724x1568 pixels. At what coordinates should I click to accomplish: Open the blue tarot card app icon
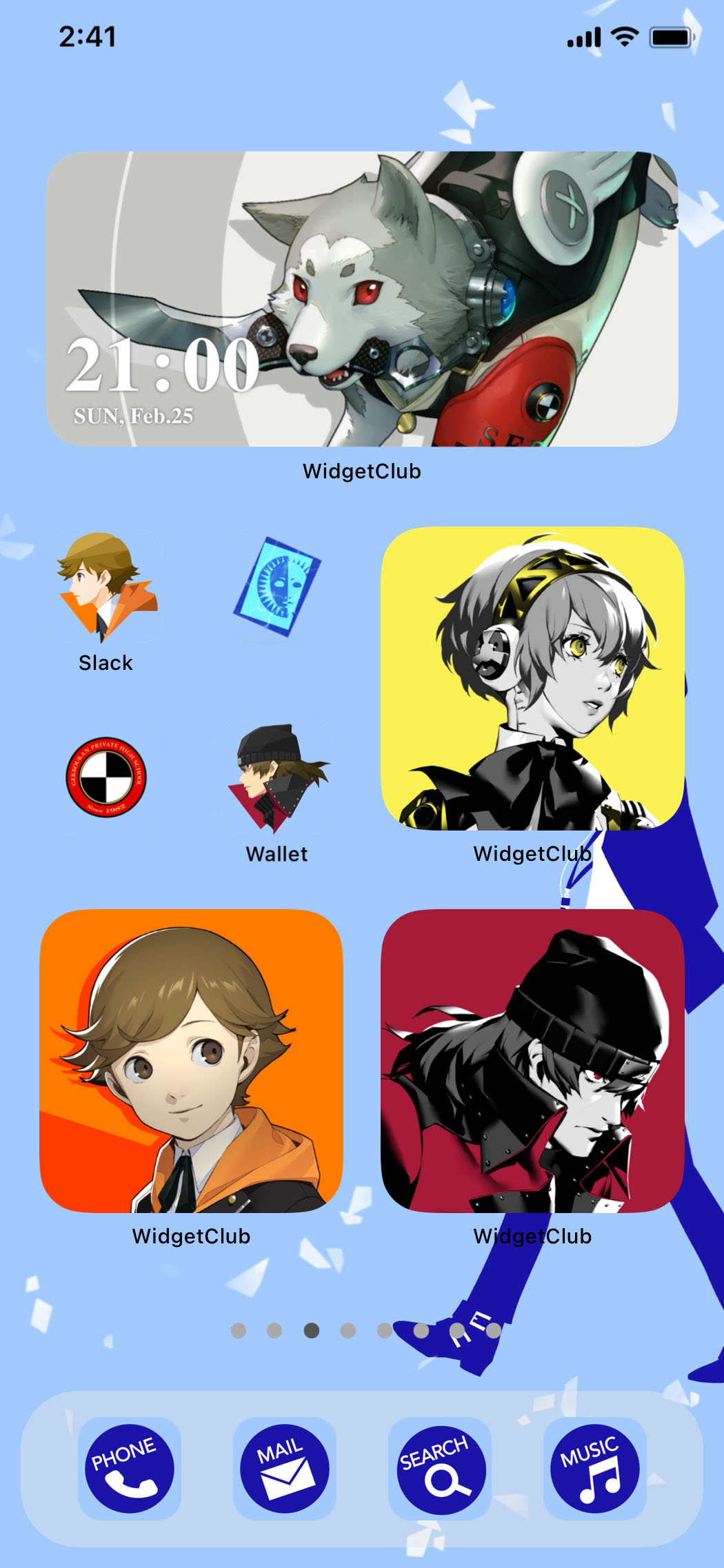tap(276, 587)
